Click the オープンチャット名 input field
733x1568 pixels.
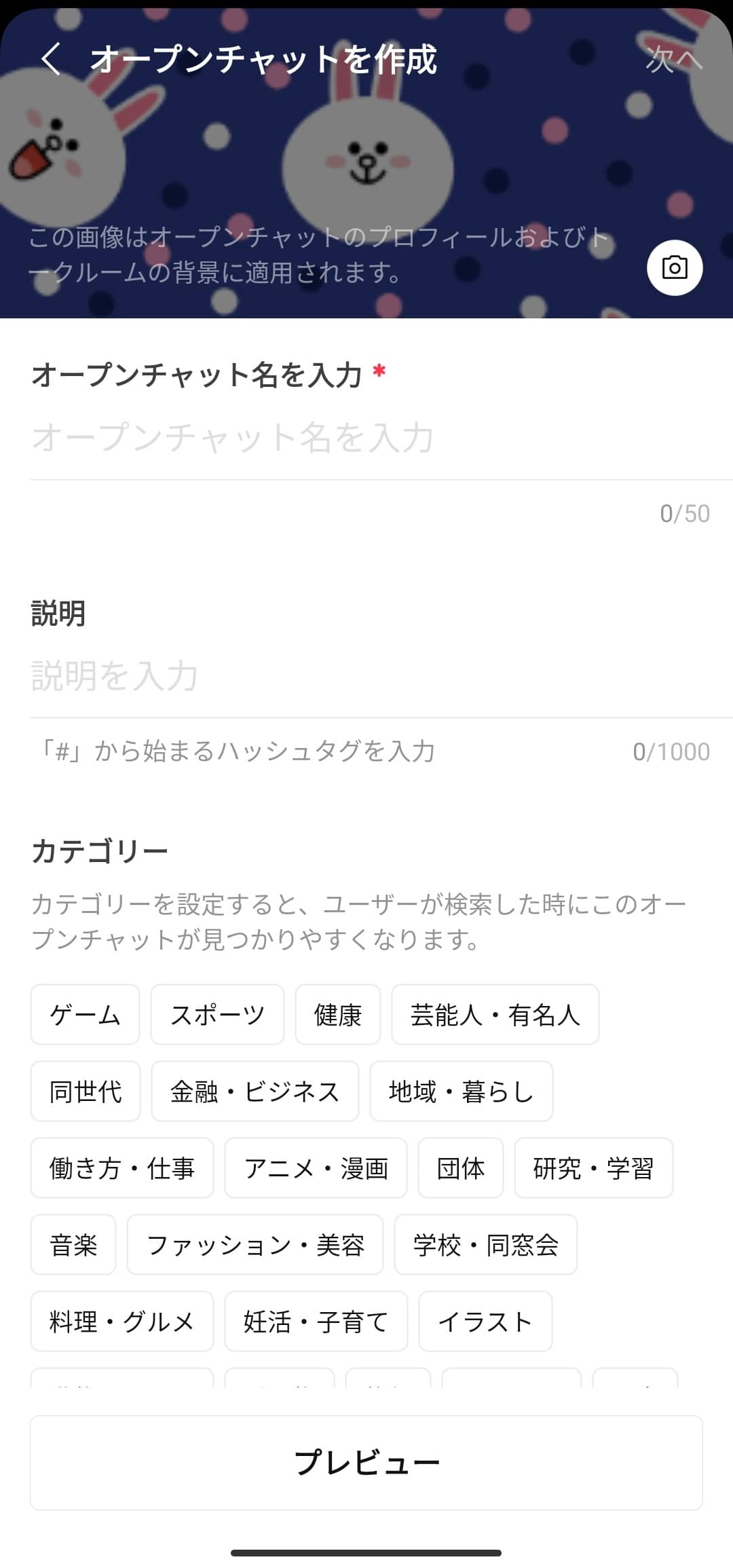tap(271, 438)
